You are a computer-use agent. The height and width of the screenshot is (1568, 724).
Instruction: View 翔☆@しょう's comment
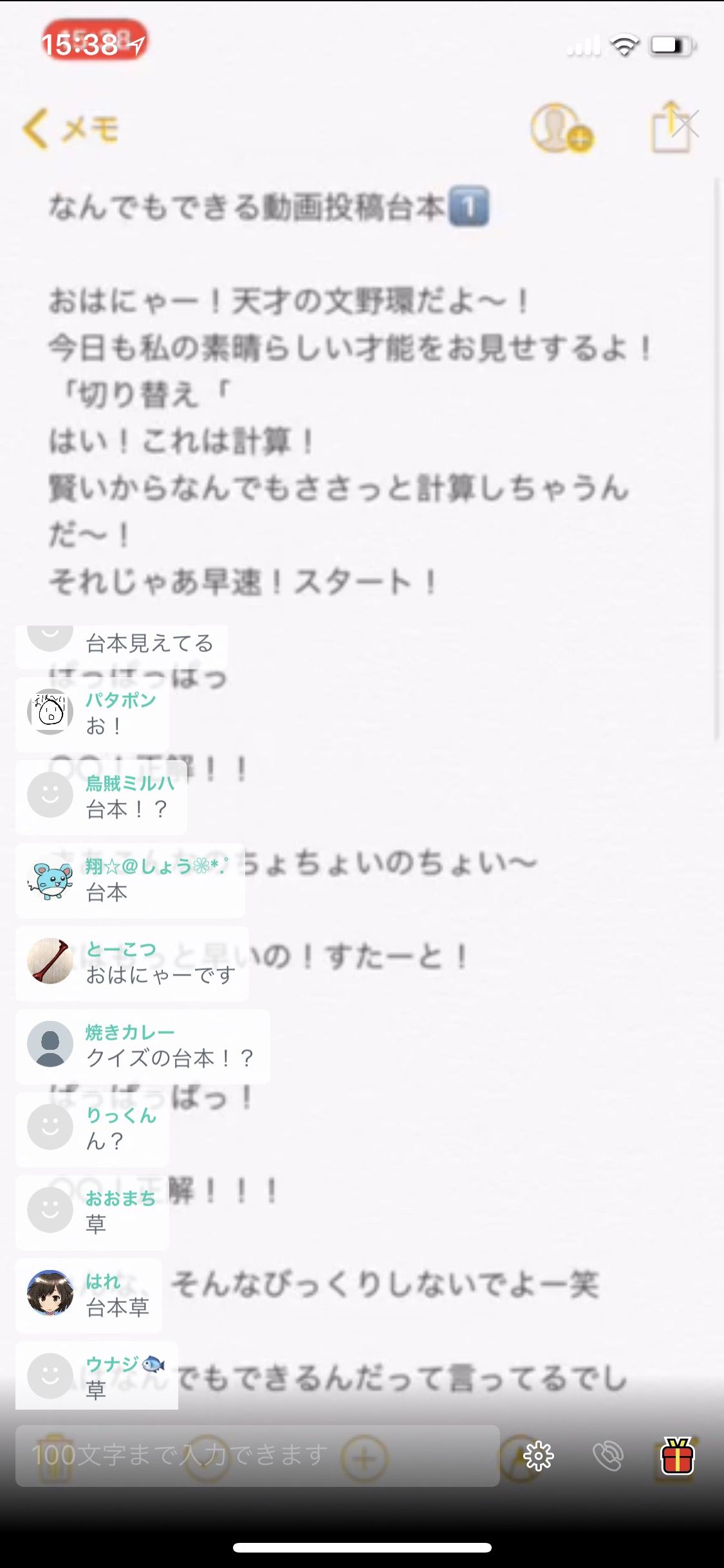pyautogui.click(x=130, y=879)
